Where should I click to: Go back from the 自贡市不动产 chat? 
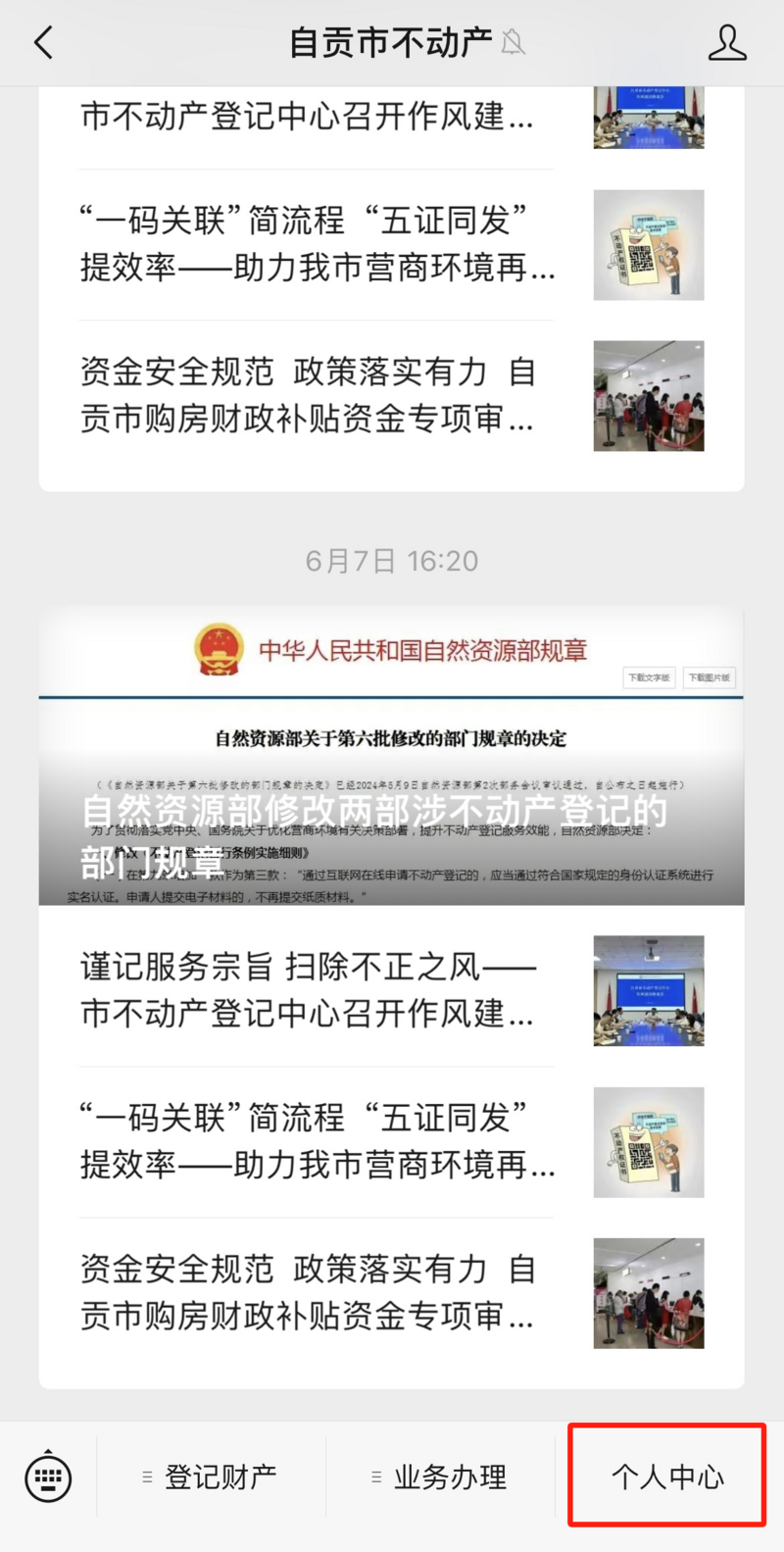tap(43, 43)
